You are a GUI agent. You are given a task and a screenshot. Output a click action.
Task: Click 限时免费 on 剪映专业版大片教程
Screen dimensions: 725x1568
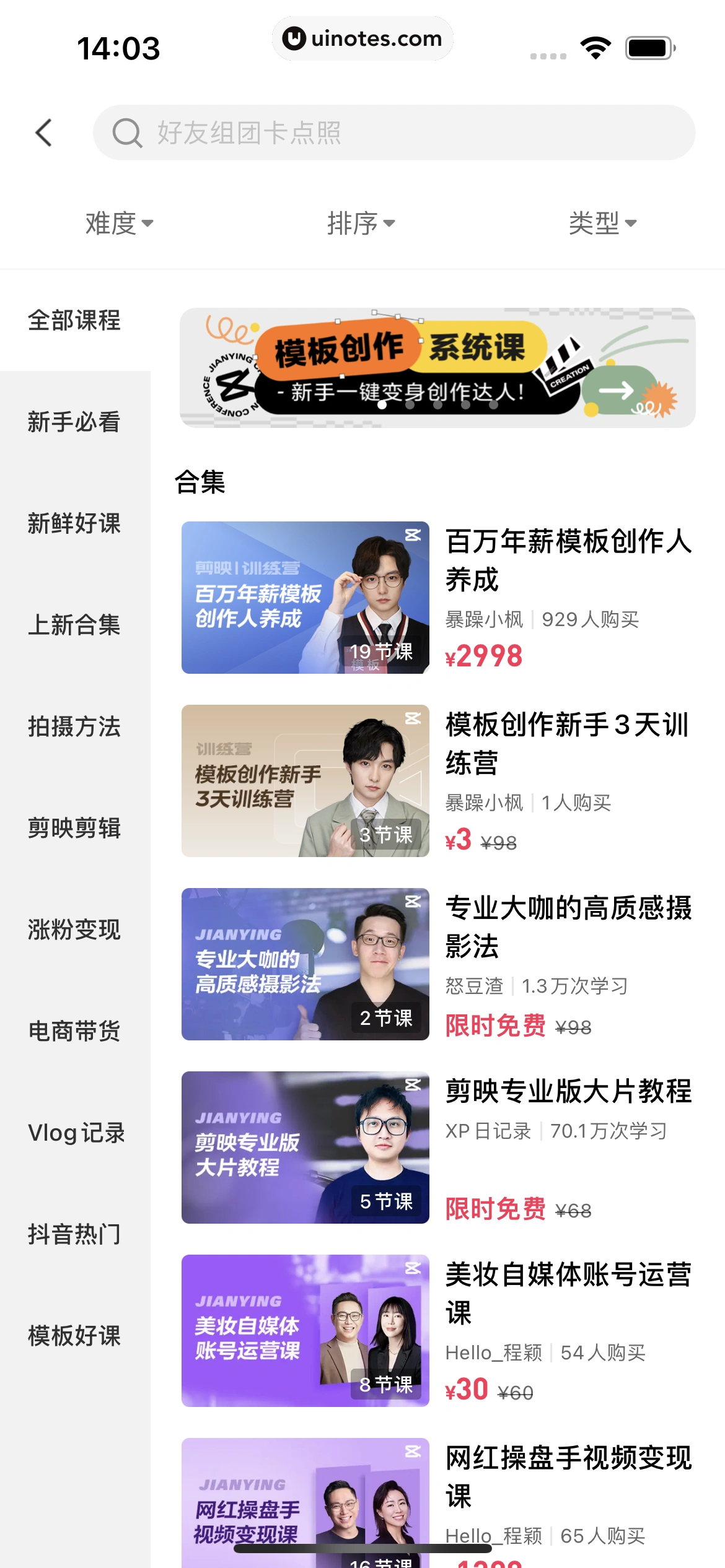click(x=496, y=1209)
